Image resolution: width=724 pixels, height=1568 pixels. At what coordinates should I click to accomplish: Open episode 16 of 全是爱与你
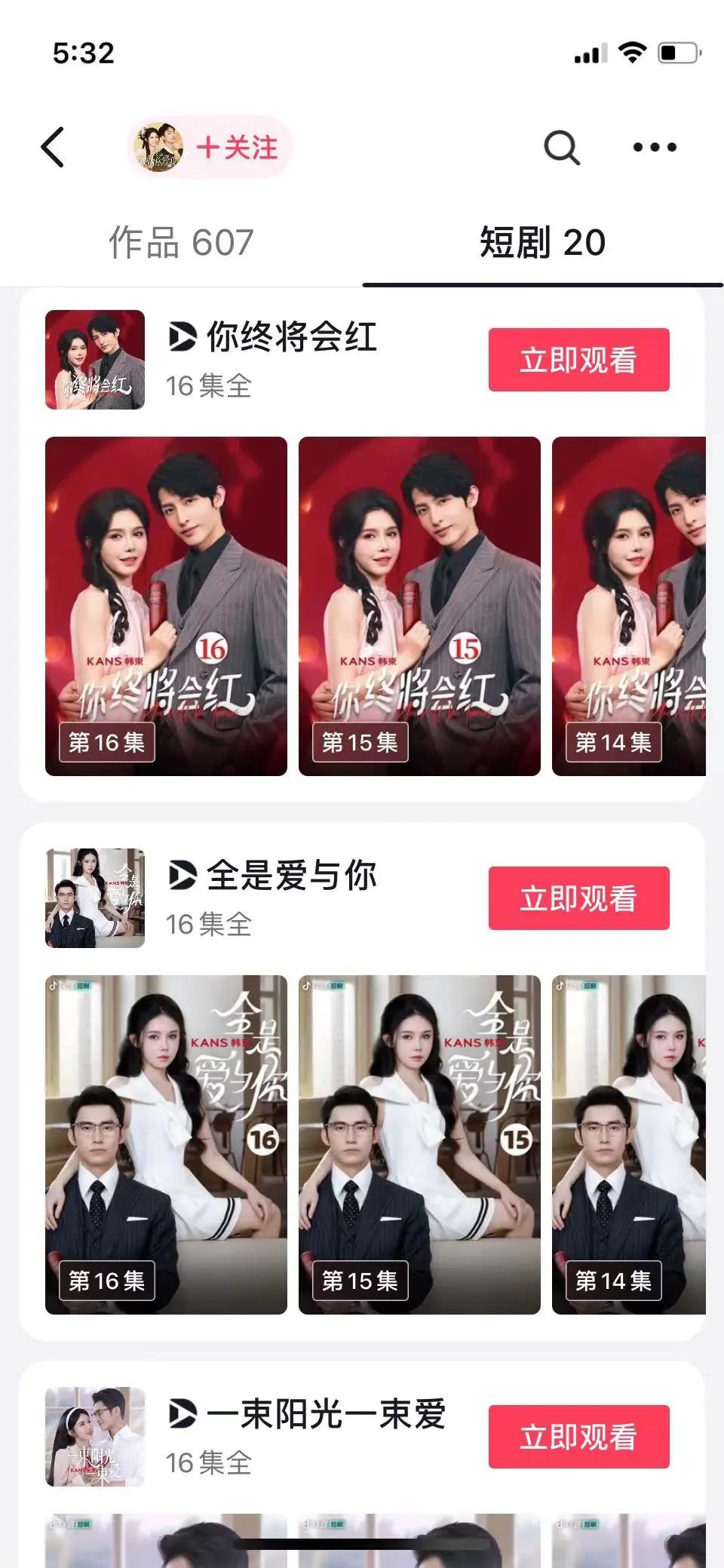[x=166, y=1144]
